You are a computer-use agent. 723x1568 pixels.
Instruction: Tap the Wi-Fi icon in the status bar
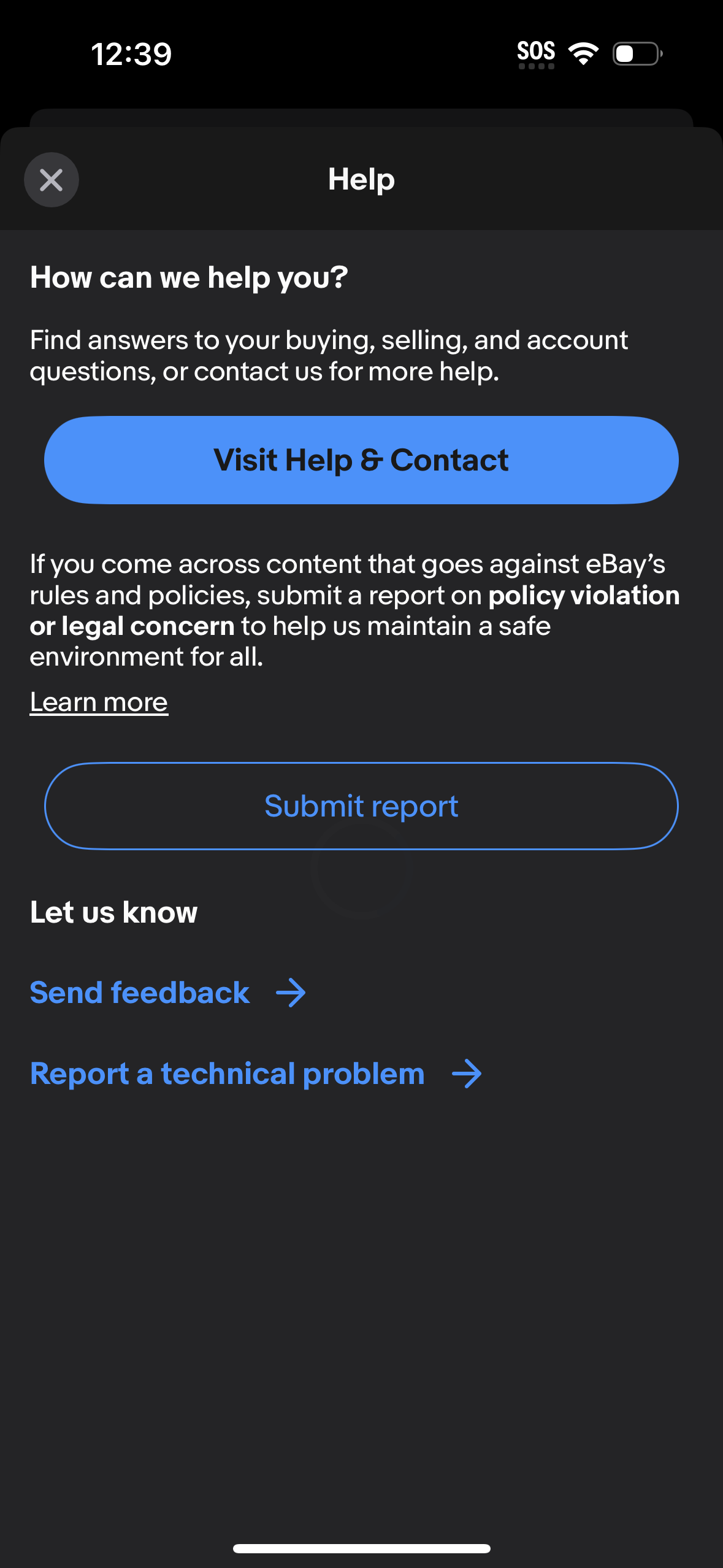click(583, 54)
